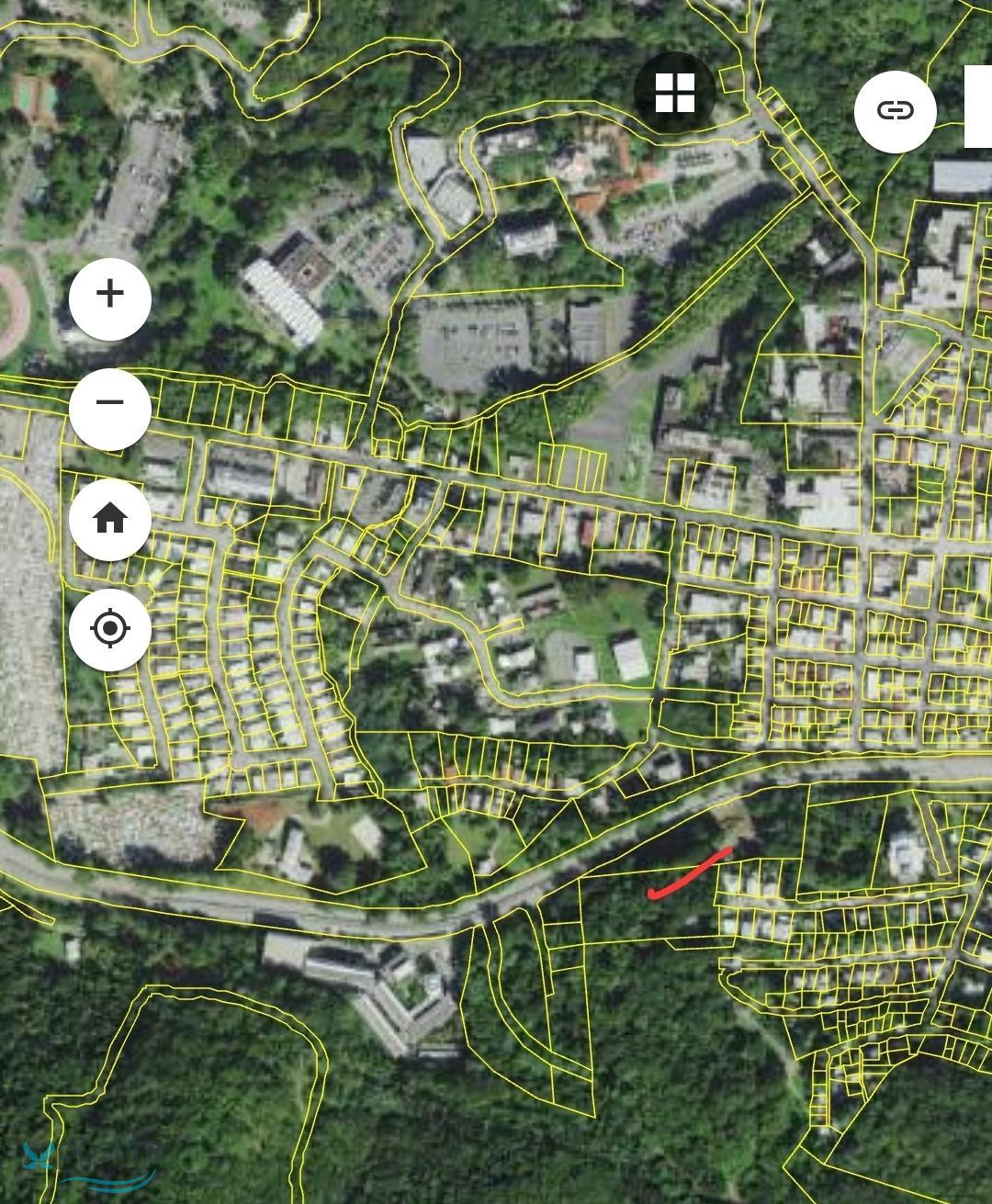Open the share link button
The image size is (992, 1204).
pos(895,111)
